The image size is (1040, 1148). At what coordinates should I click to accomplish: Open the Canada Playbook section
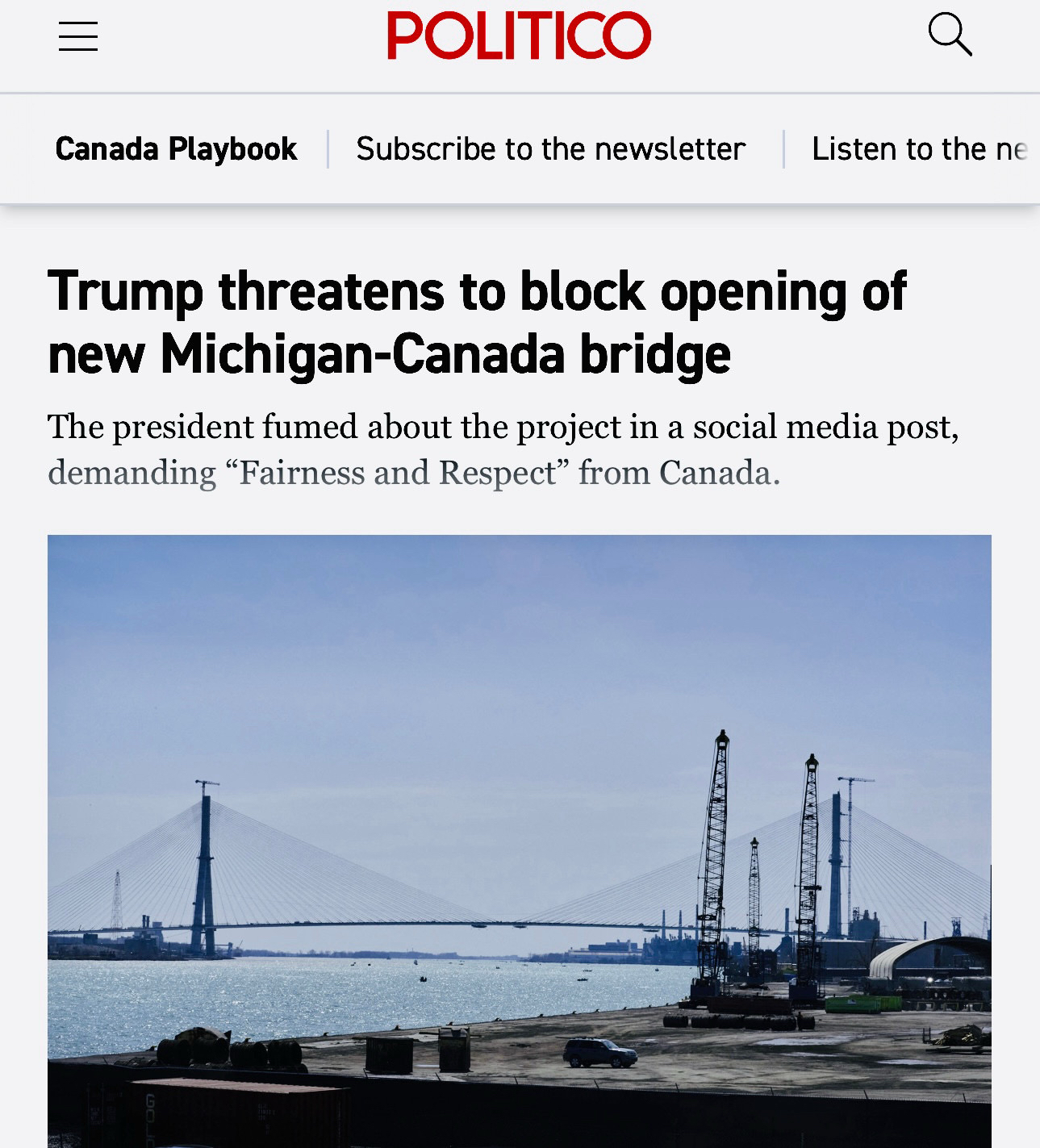[176, 149]
